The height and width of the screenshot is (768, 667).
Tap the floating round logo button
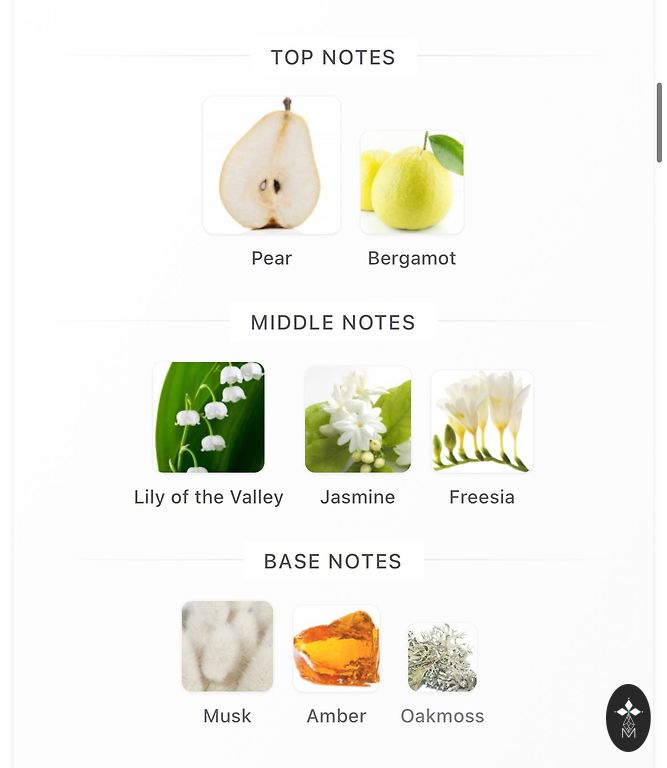tap(628, 718)
